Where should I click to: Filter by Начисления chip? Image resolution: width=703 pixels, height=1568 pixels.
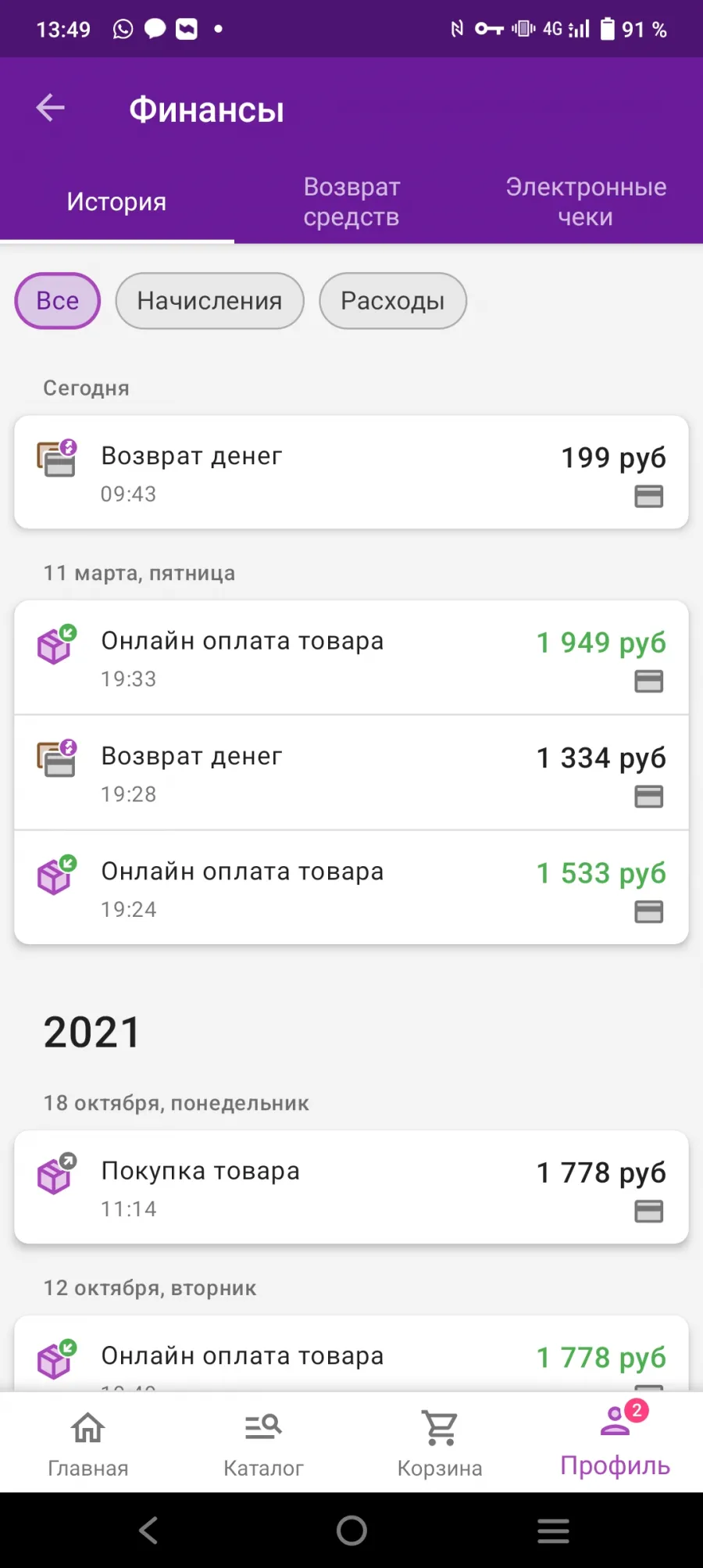click(209, 301)
